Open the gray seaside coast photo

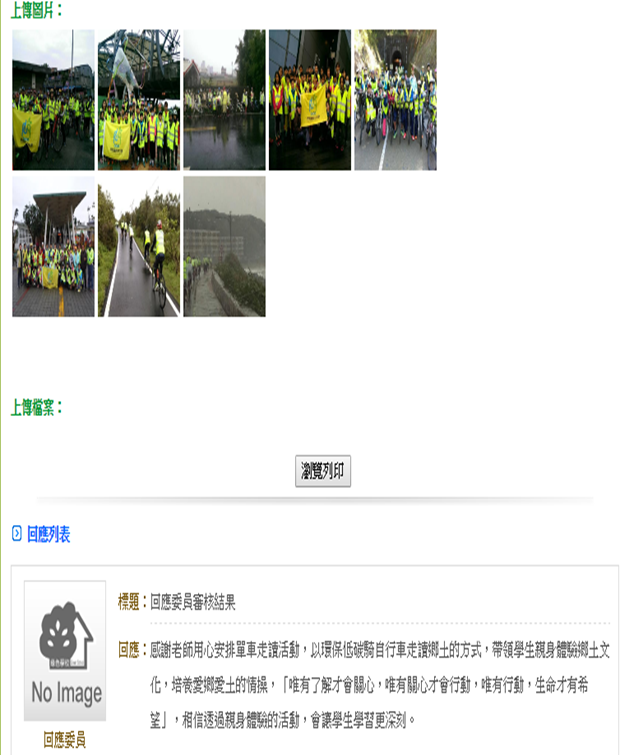coord(224,247)
